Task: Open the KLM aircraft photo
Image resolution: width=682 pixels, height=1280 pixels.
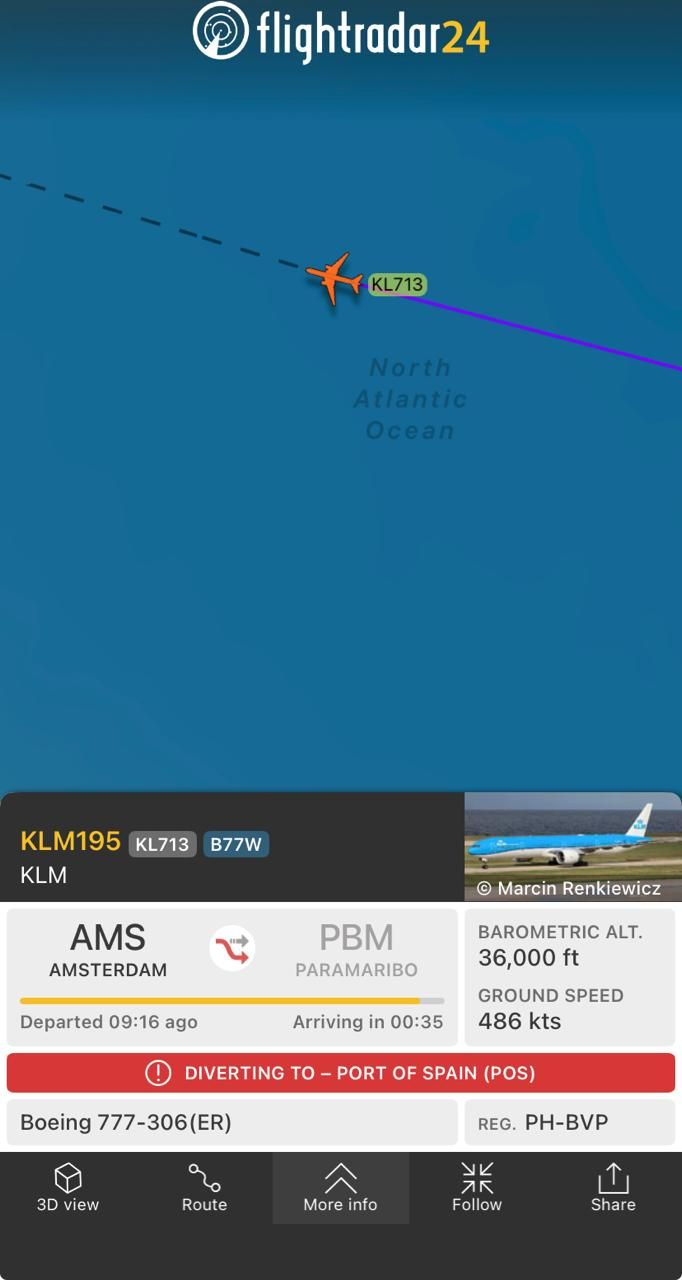Action: coord(572,846)
